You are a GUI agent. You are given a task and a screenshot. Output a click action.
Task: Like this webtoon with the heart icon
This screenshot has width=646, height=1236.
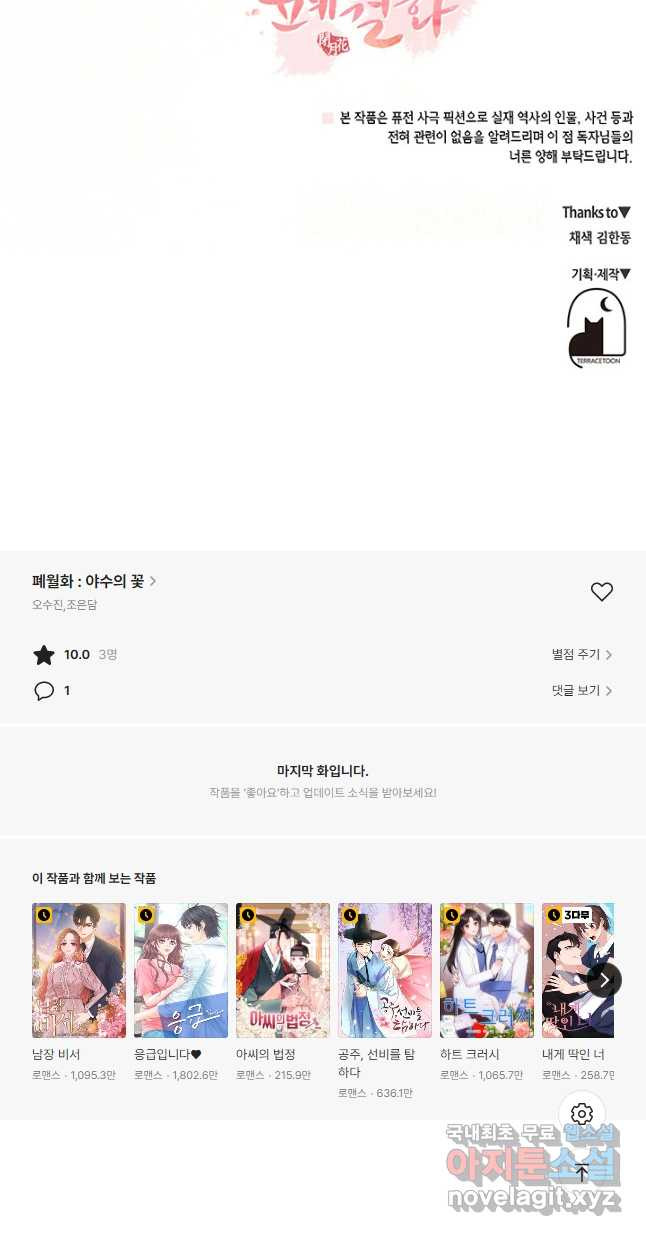601,592
